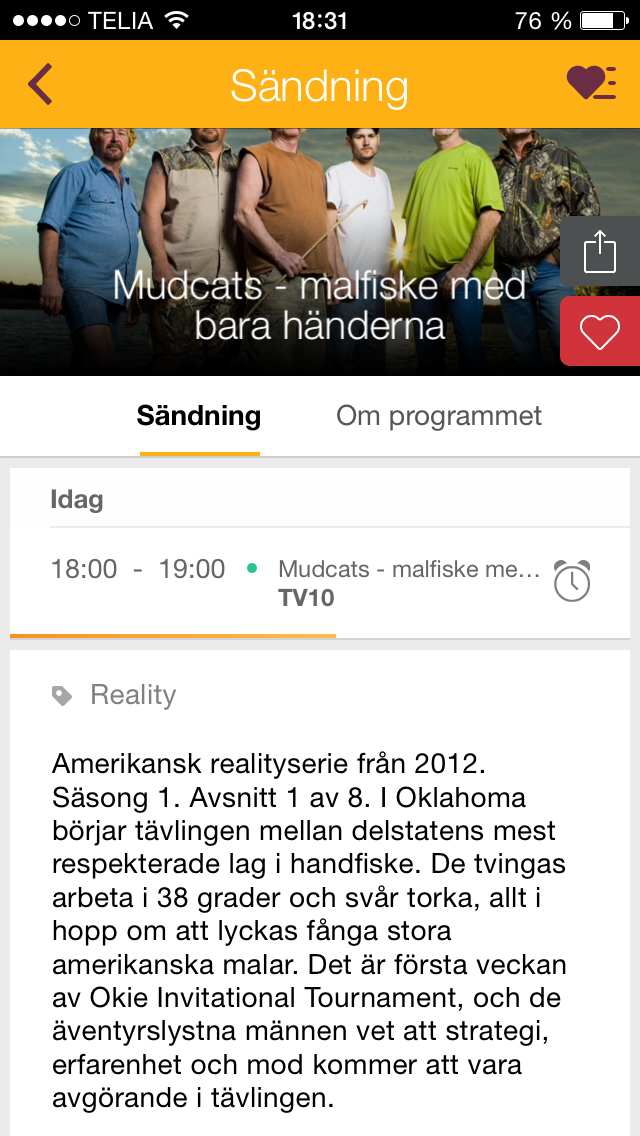Select the Sändning tab
This screenshot has width=640, height=1136.
tap(199, 416)
